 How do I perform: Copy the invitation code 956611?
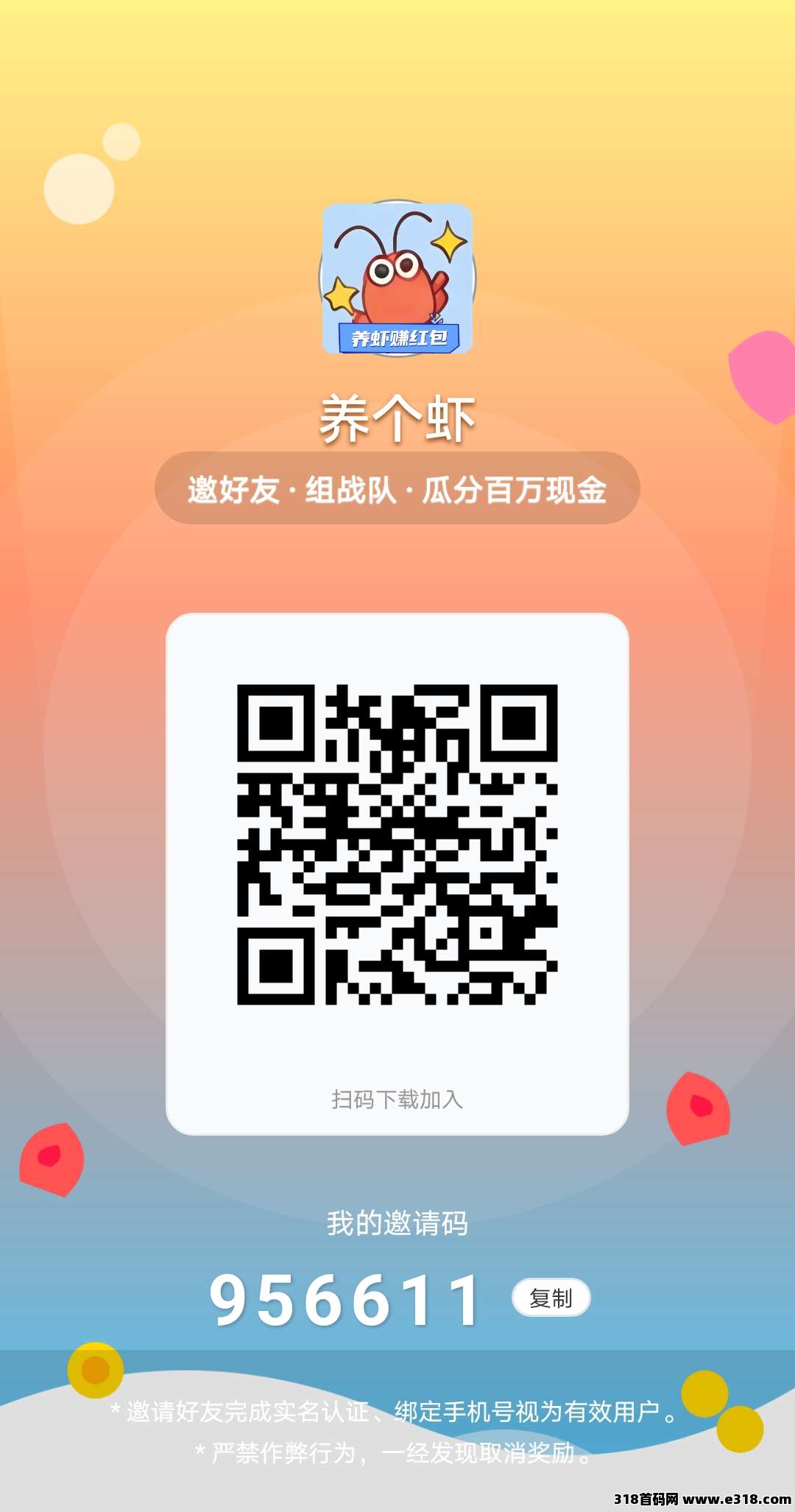click(x=551, y=1298)
